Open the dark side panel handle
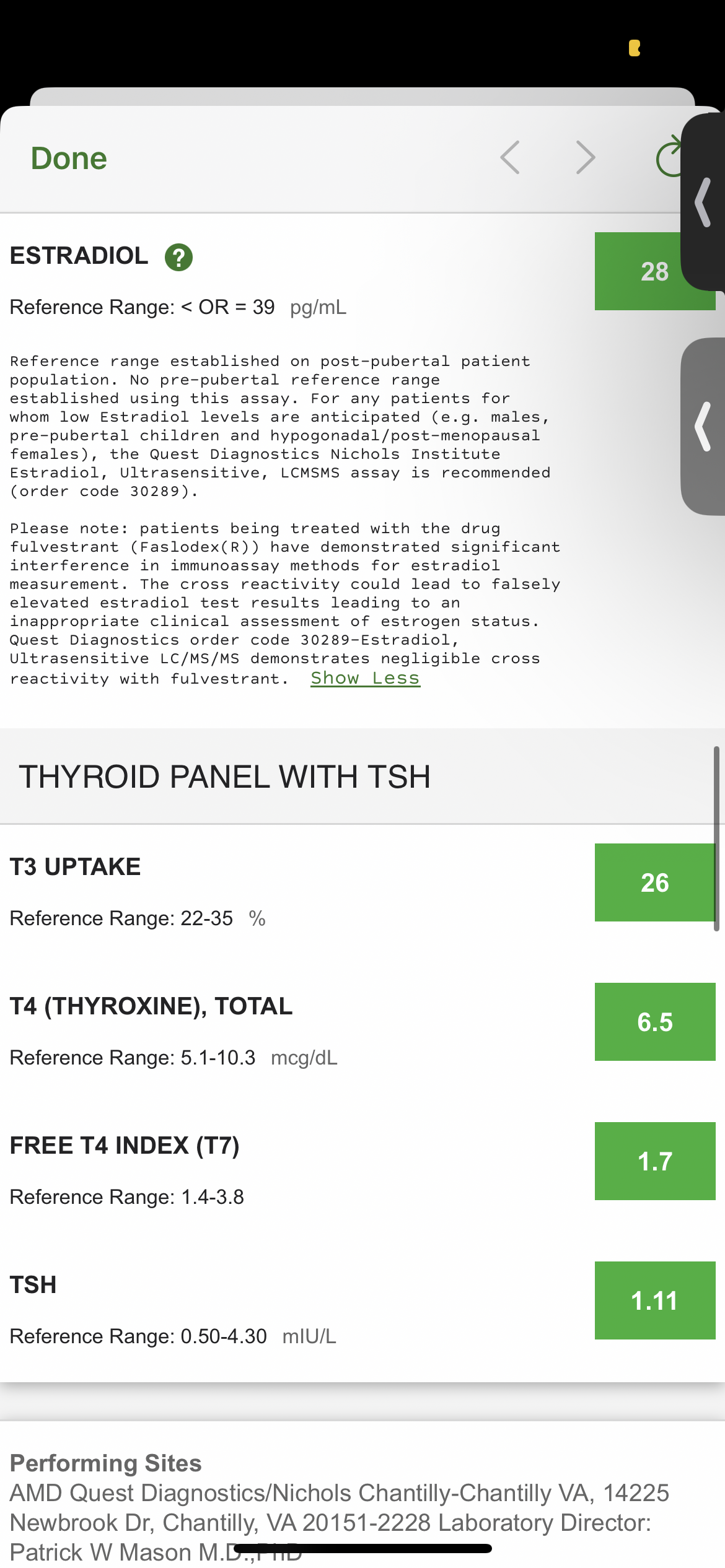Image resolution: width=725 pixels, height=1568 pixels. [x=703, y=202]
